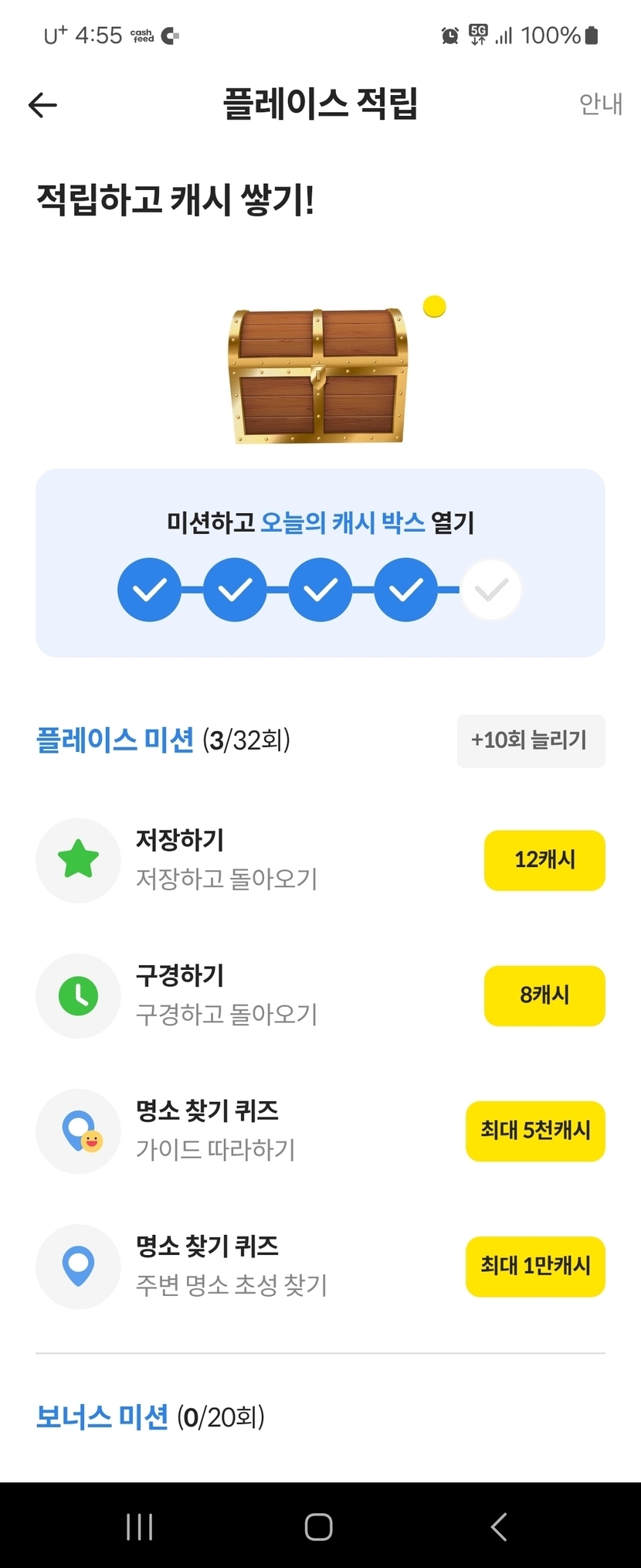Tap the 12캐시 button for 저장하기

tap(544, 860)
